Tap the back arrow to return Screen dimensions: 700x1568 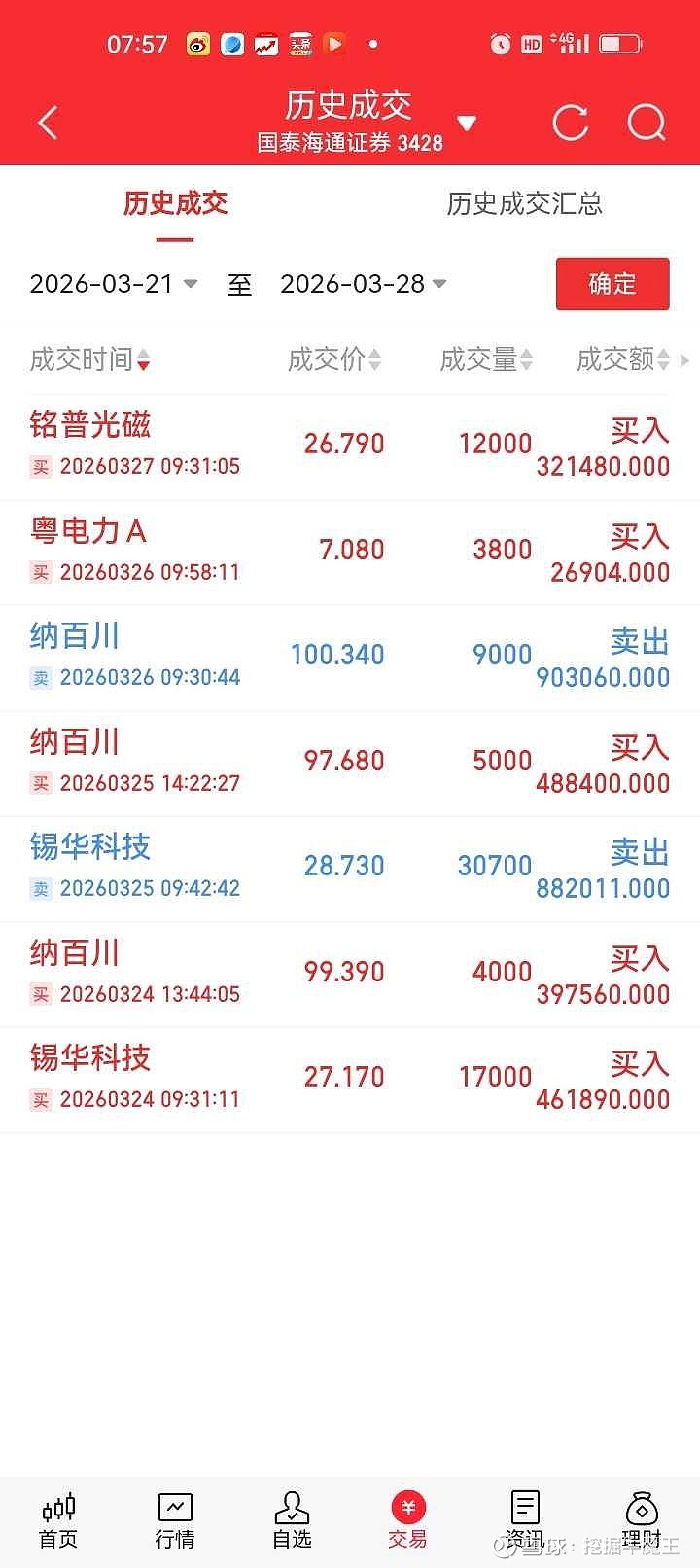click(x=47, y=123)
